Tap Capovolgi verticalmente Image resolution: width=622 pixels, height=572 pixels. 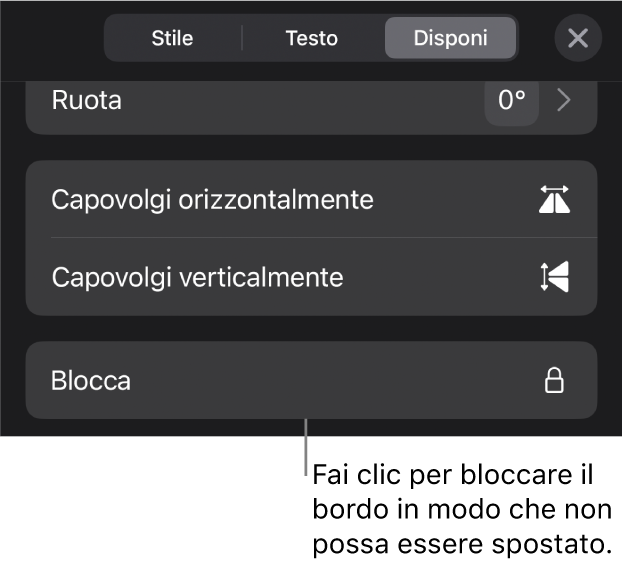[x=311, y=277]
